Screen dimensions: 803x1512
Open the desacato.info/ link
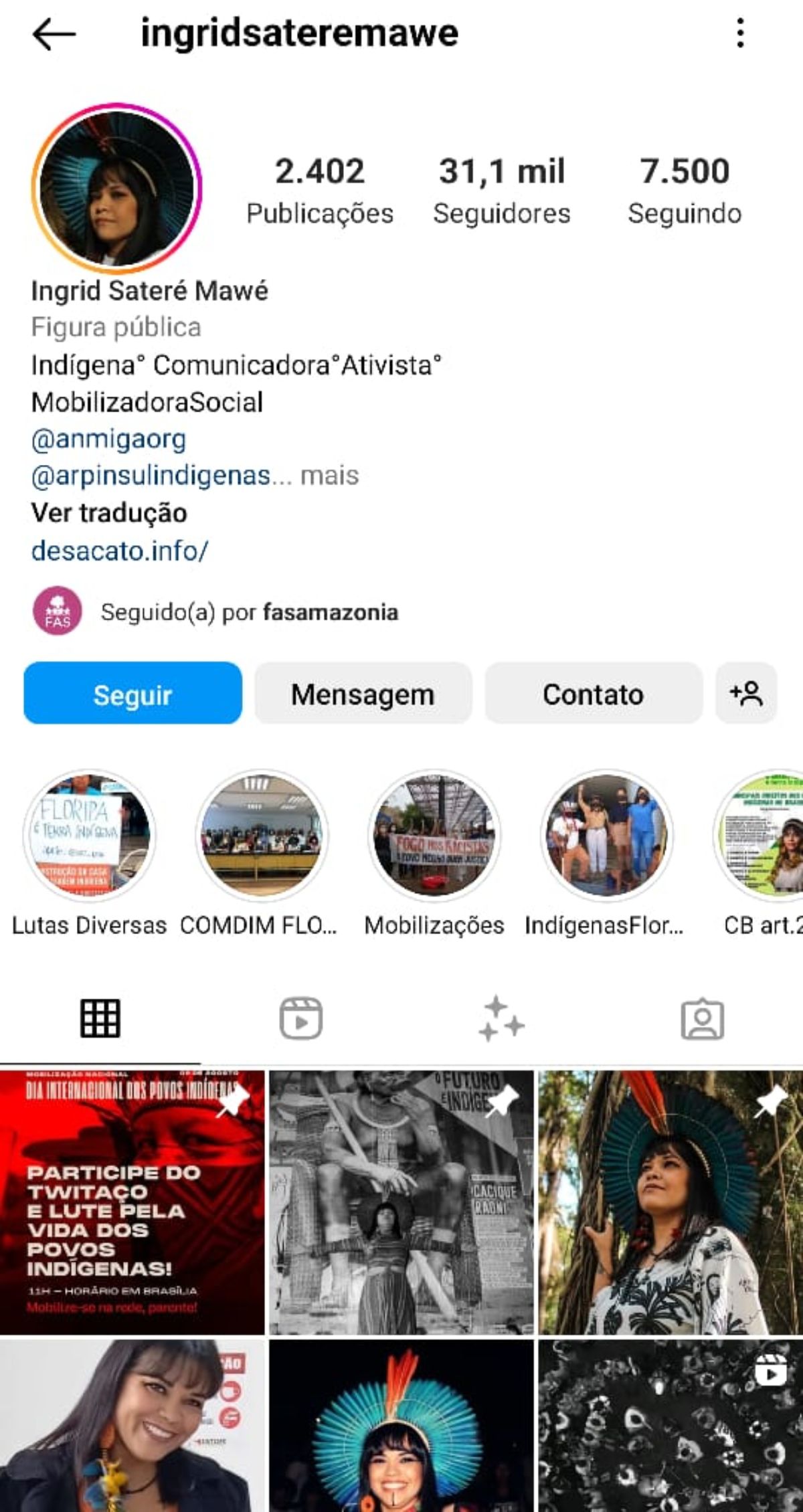click(x=120, y=551)
